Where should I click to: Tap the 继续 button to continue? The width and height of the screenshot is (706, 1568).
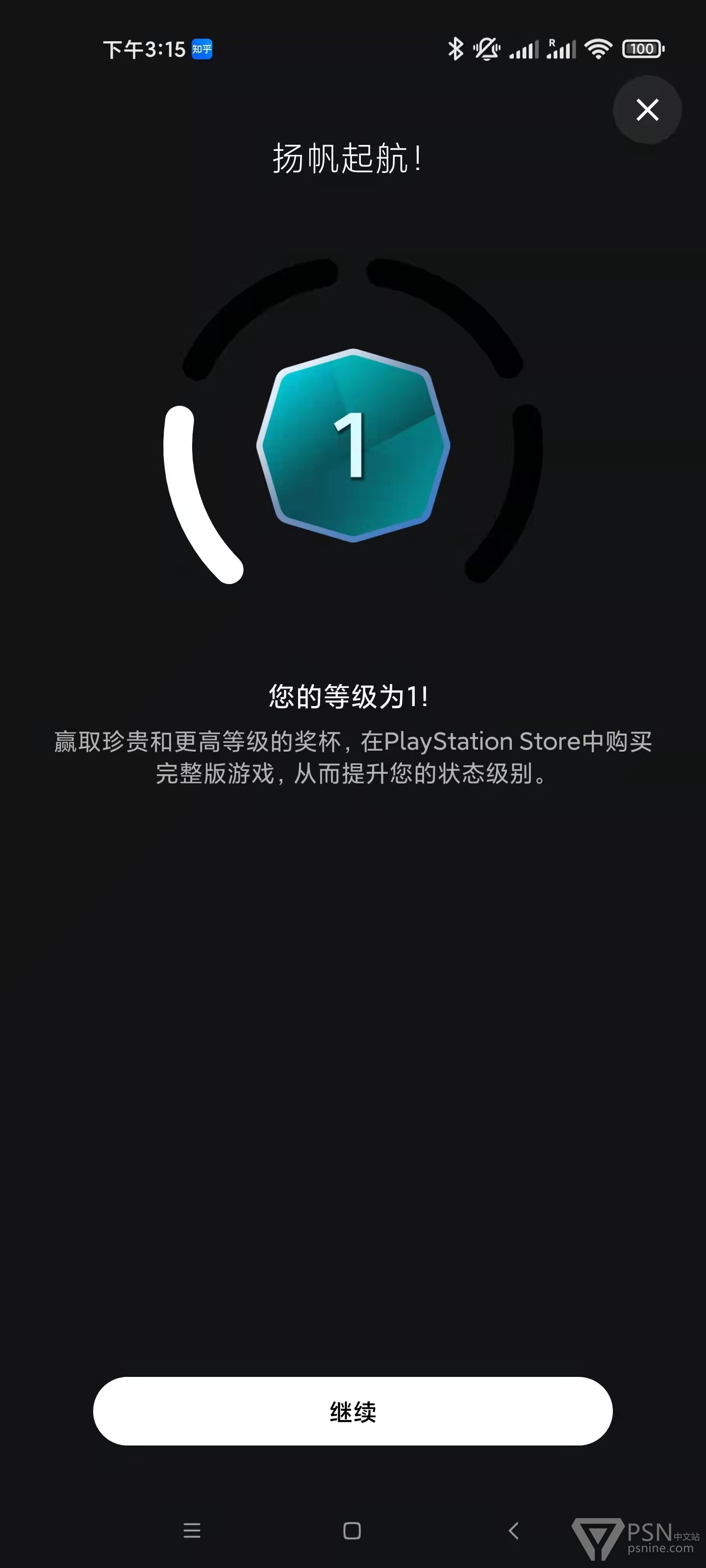click(x=353, y=1411)
